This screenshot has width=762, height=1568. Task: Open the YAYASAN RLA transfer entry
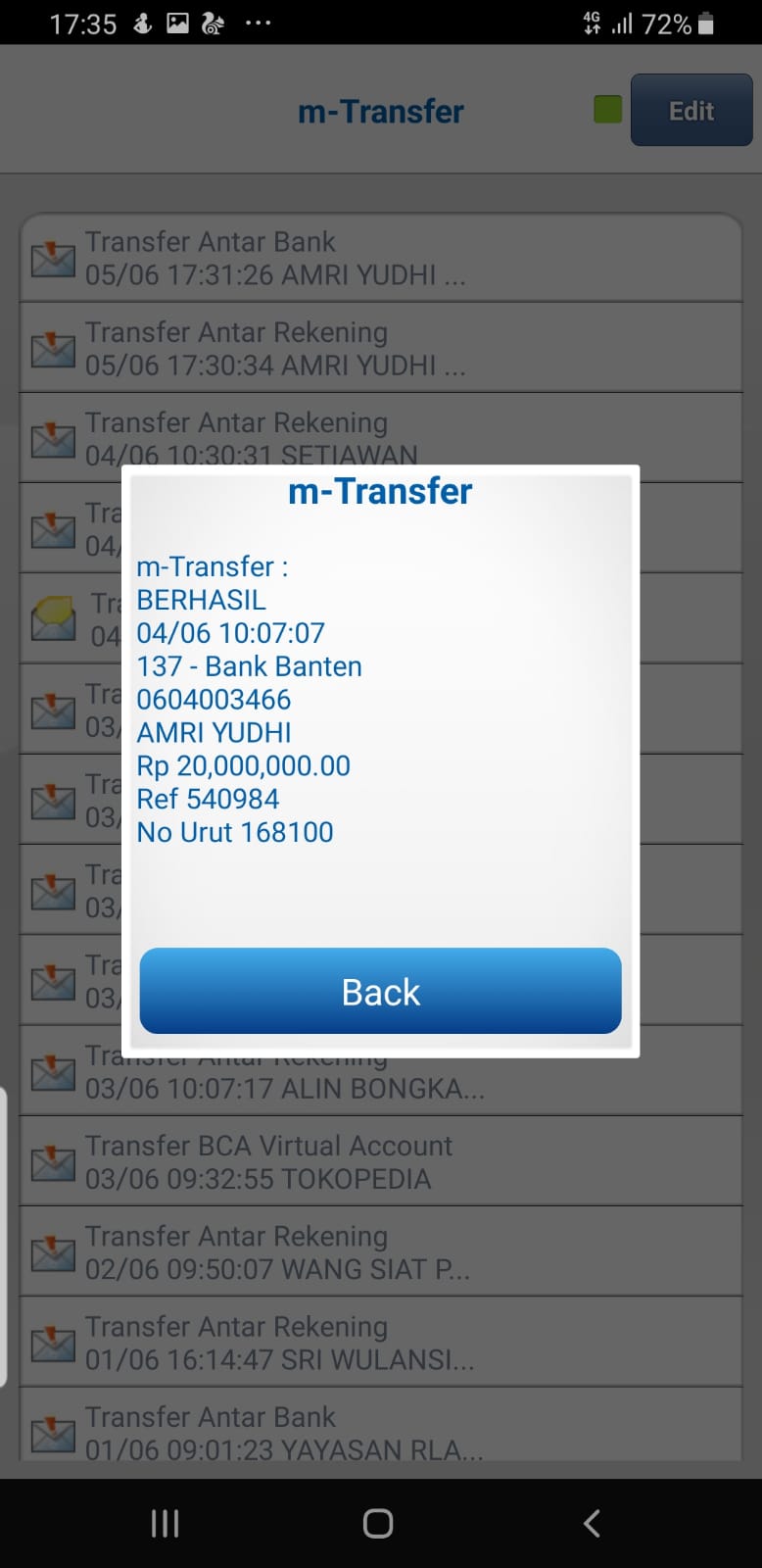pyautogui.click(x=380, y=1432)
